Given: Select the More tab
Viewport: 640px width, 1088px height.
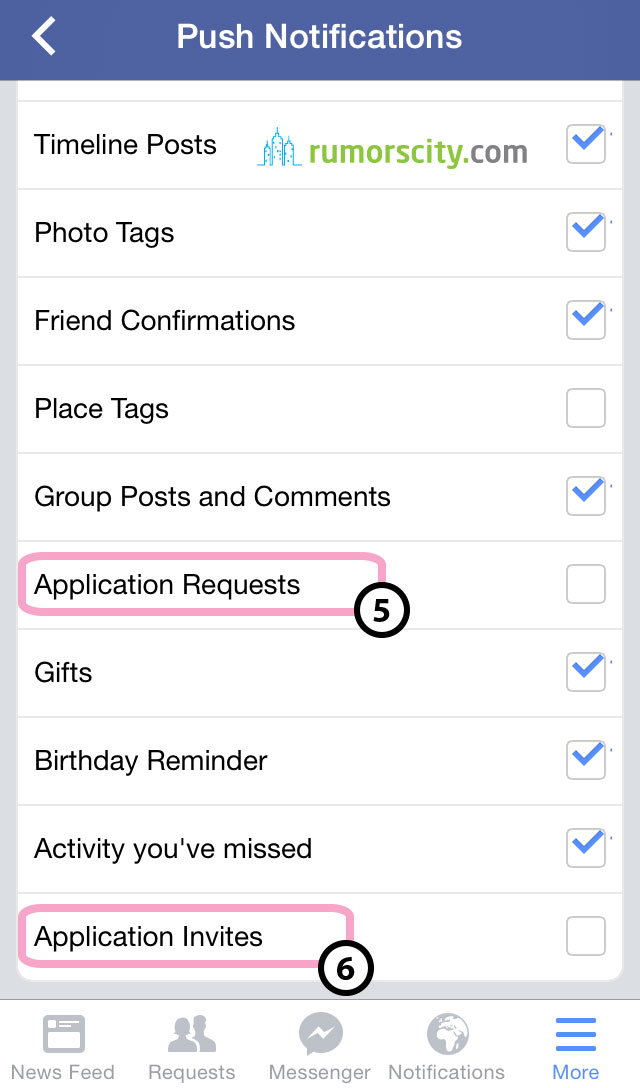Looking at the screenshot, I should pyautogui.click(x=575, y=1046).
